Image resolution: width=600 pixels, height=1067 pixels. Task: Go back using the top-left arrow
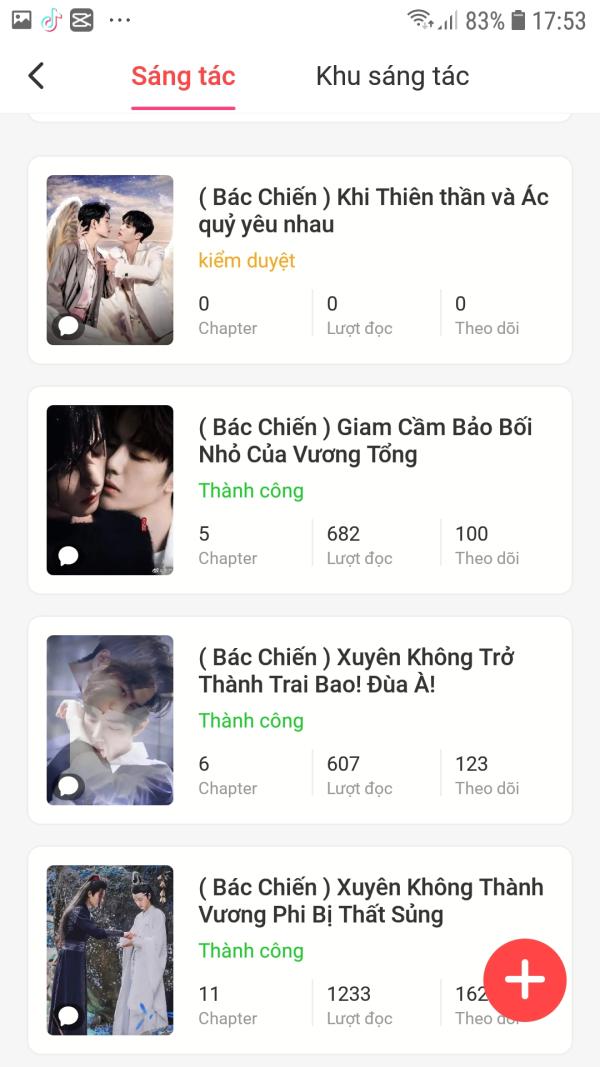[37, 76]
